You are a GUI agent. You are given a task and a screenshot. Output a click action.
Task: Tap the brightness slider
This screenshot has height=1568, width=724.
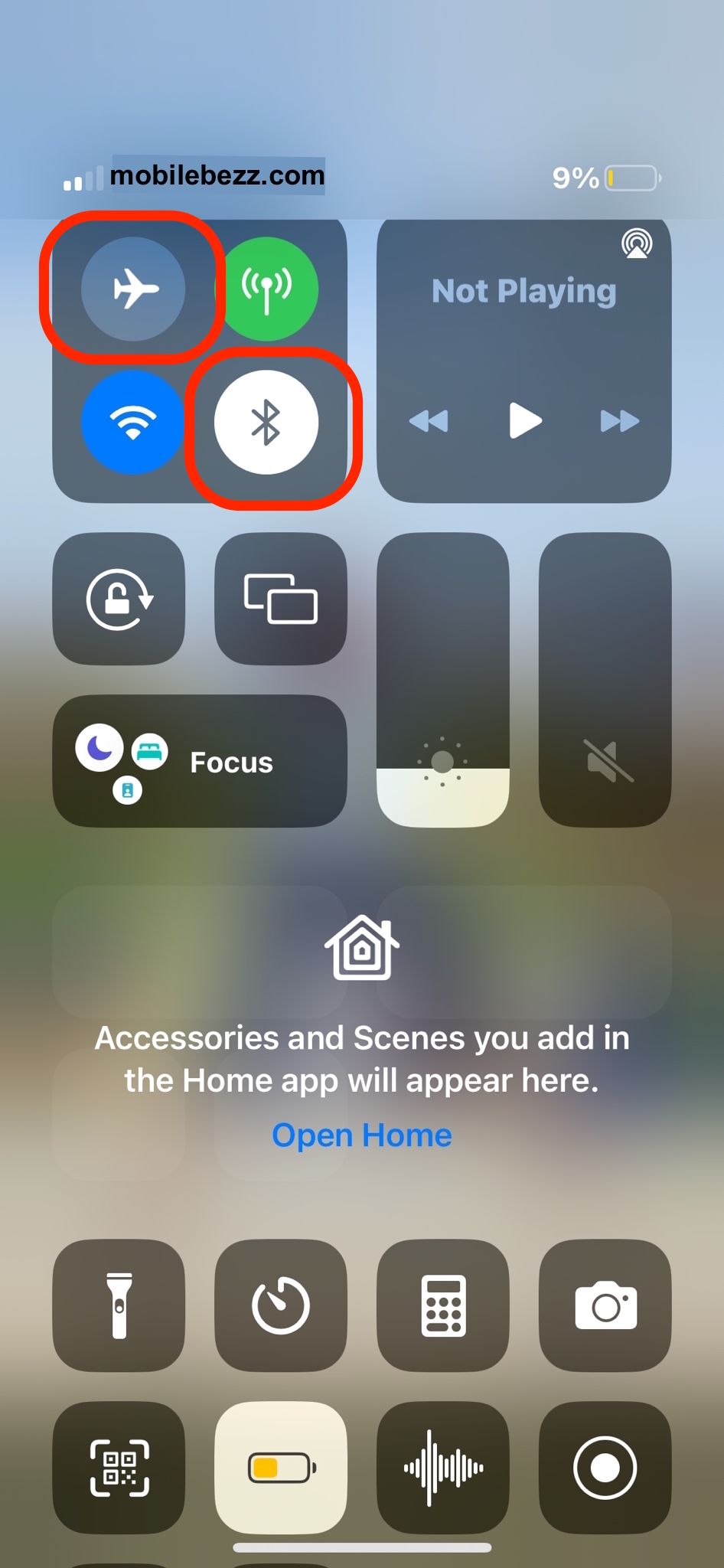pos(442,680)
